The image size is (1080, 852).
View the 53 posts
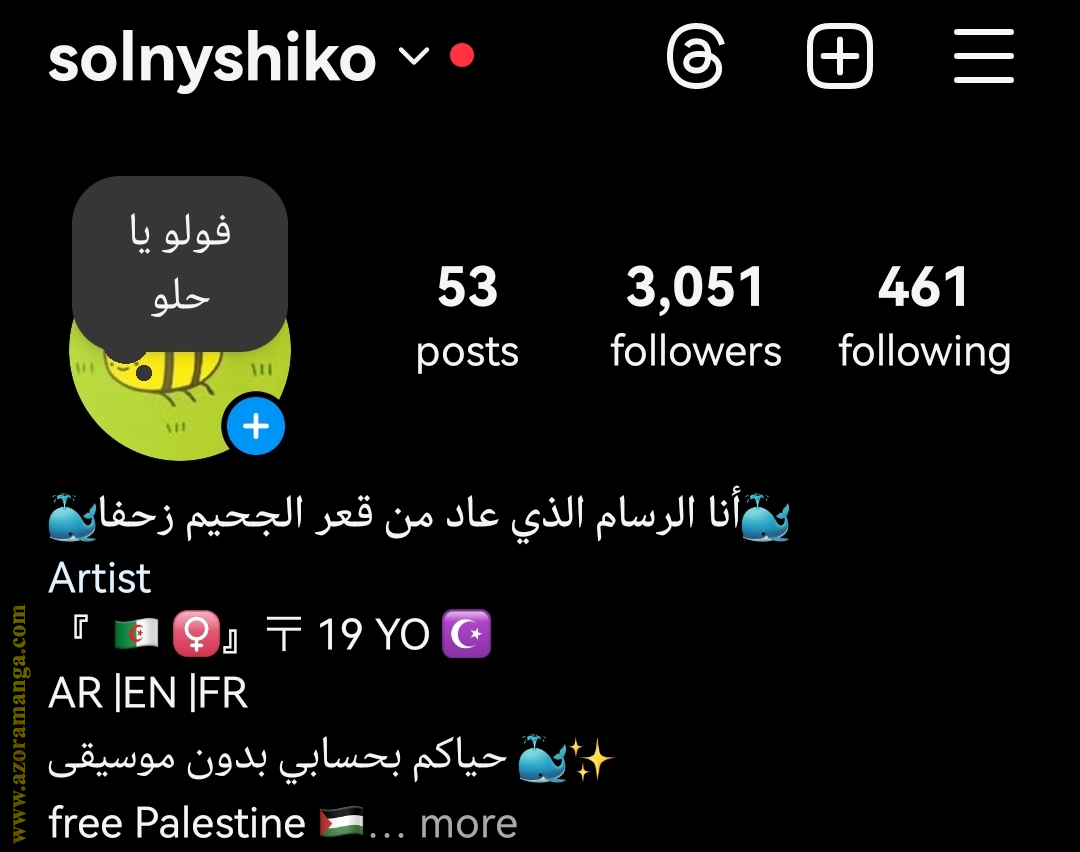[x=467, y=316]
